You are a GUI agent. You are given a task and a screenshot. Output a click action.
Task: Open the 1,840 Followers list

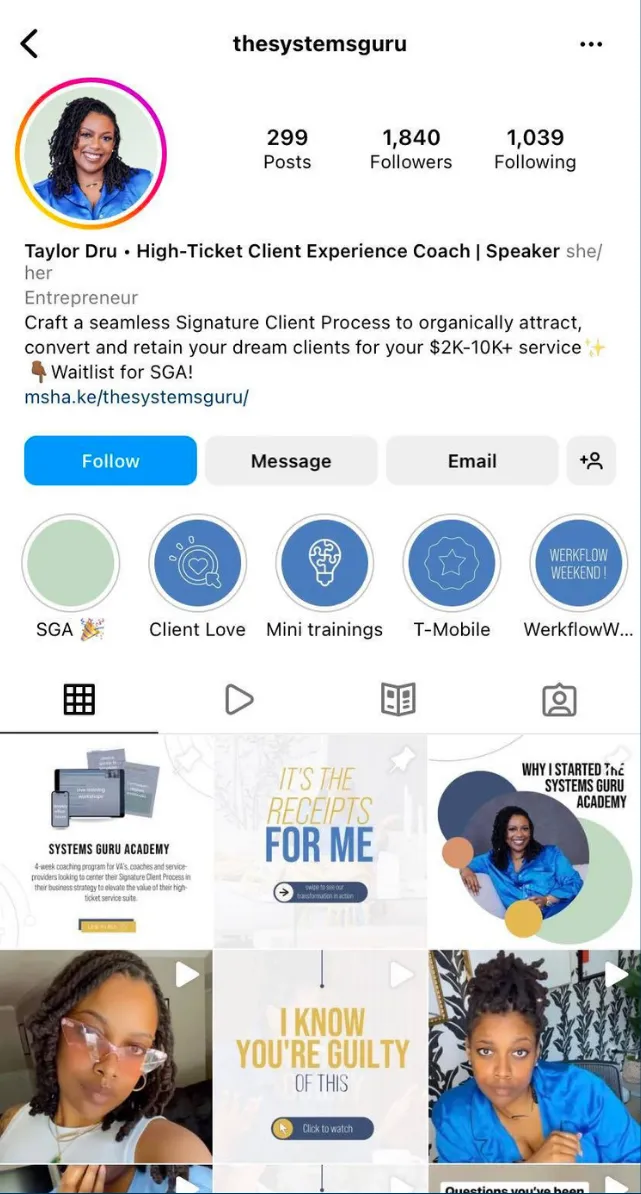click(x=410, y=149)
